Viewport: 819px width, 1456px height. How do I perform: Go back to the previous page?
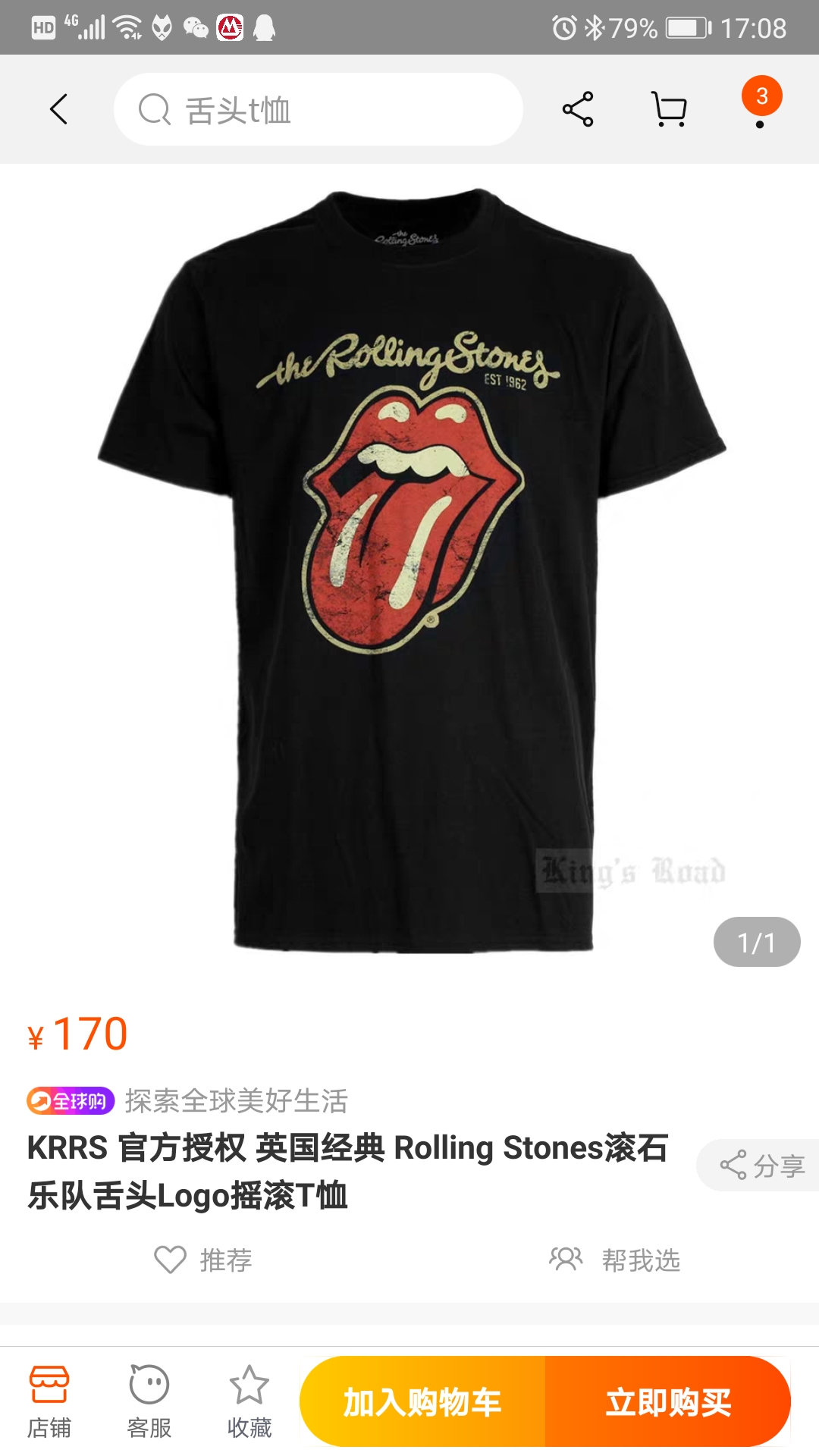pos(59,109)
